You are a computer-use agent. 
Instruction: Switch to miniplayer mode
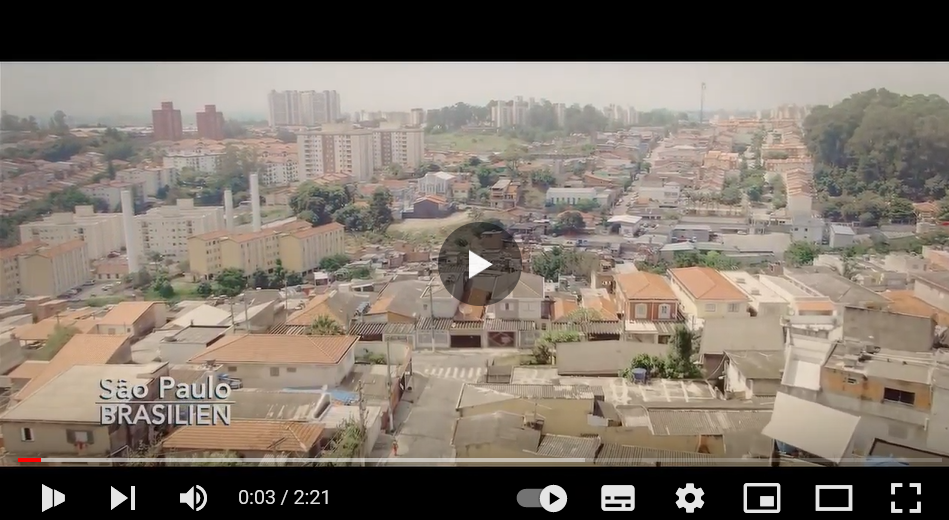[761, 497]
